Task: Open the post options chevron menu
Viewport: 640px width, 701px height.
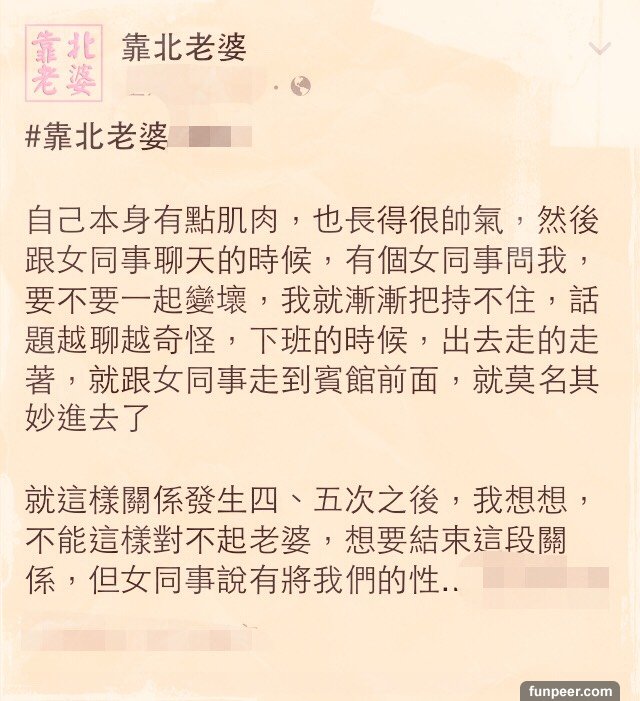Action: tap(600, 48)
